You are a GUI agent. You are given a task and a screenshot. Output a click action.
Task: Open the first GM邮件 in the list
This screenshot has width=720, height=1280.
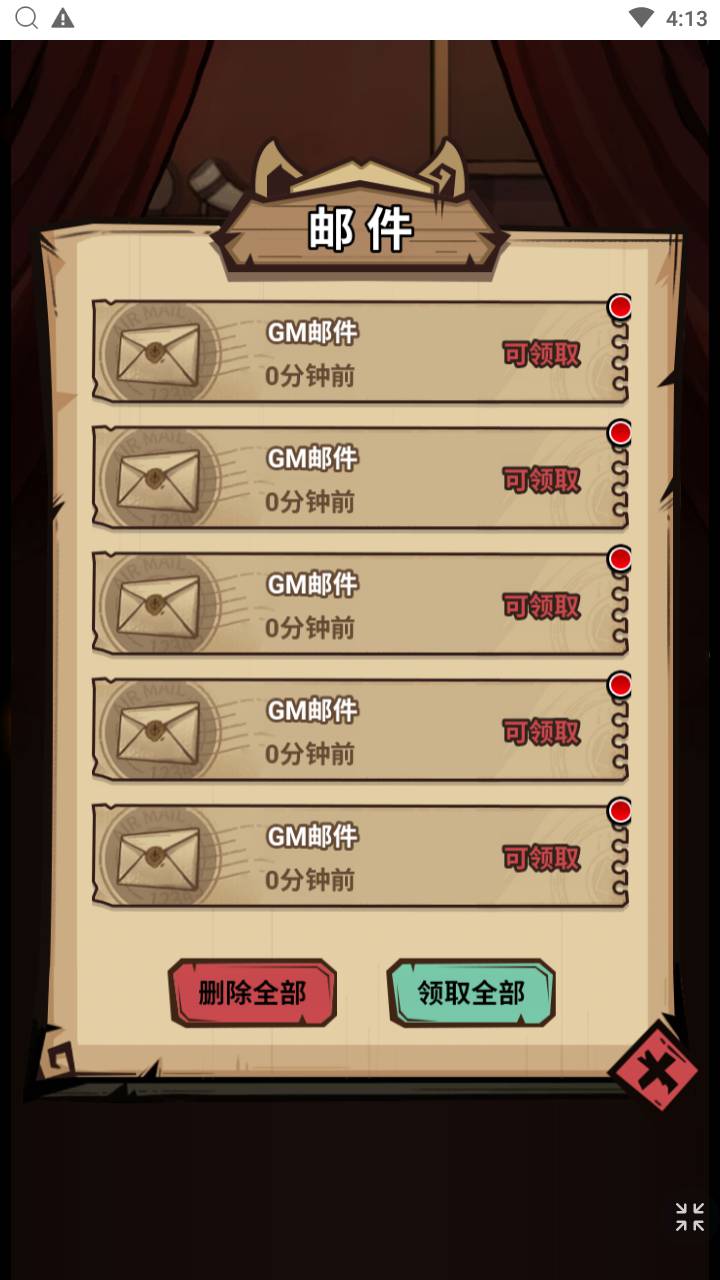coord(360,353)
